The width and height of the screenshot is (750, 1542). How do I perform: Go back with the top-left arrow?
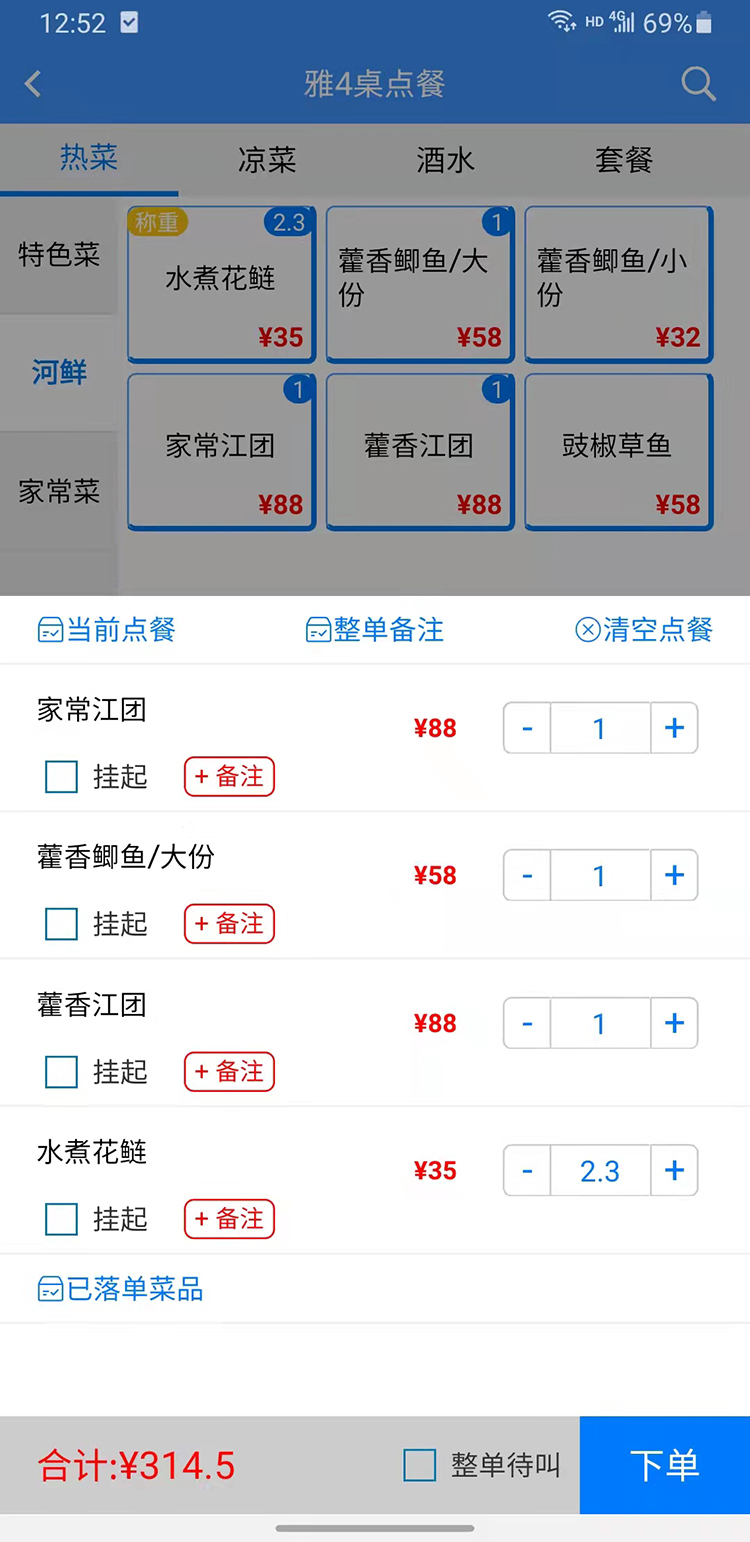(33, 84)
